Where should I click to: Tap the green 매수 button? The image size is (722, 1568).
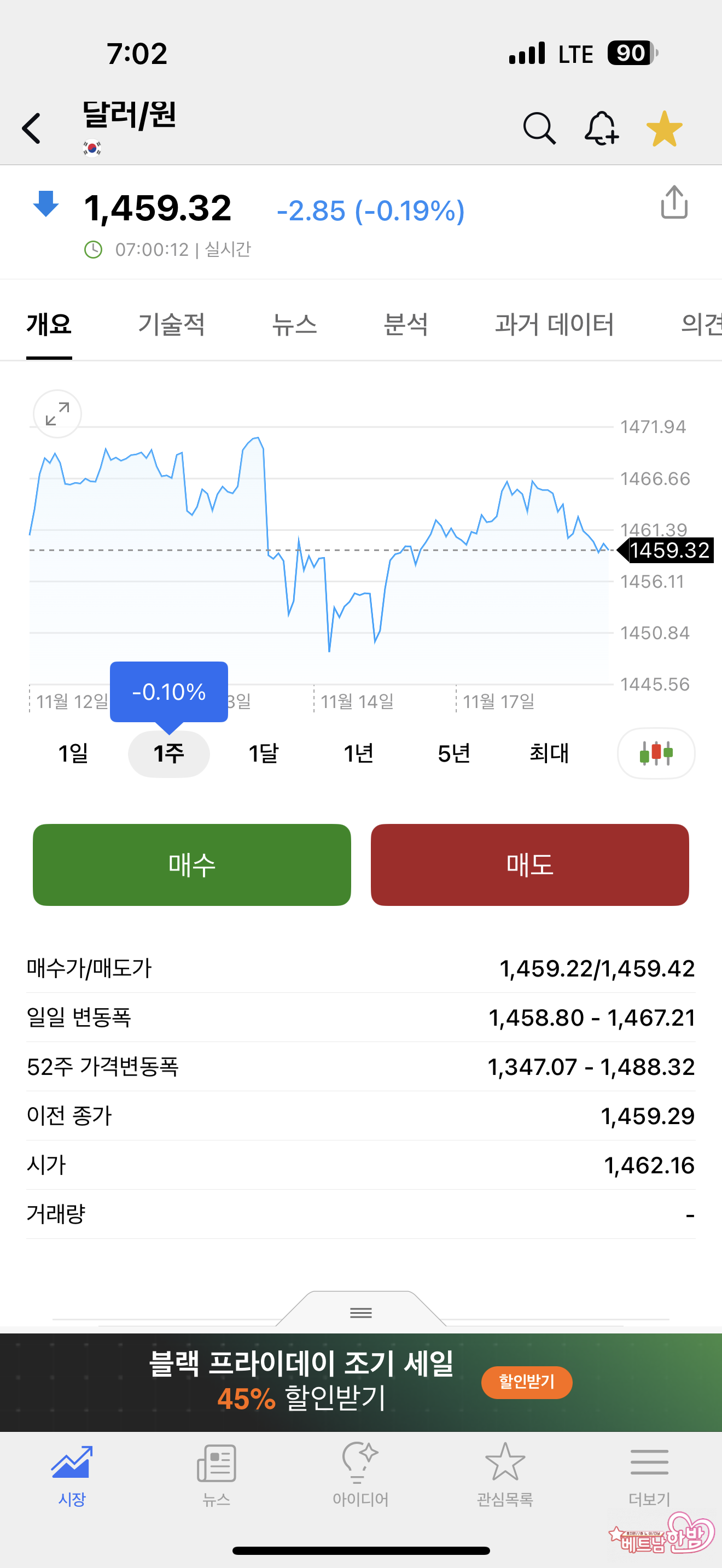192,865
